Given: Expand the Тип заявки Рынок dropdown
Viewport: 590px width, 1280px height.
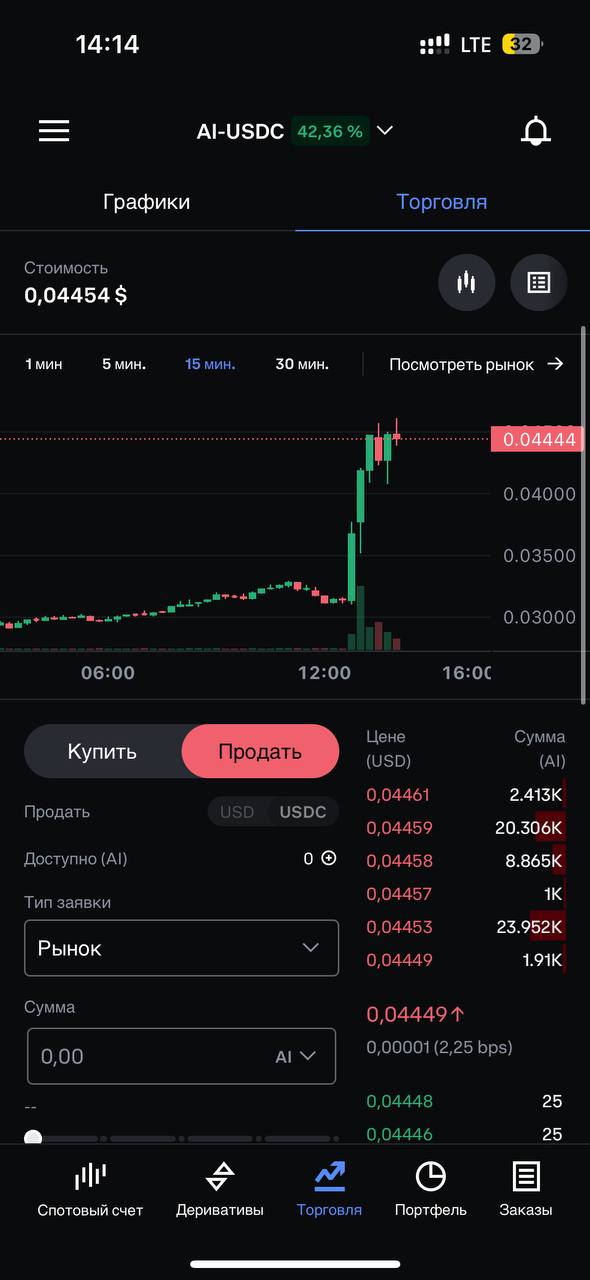Looking at the screenshot, I should tap(181, 948).
